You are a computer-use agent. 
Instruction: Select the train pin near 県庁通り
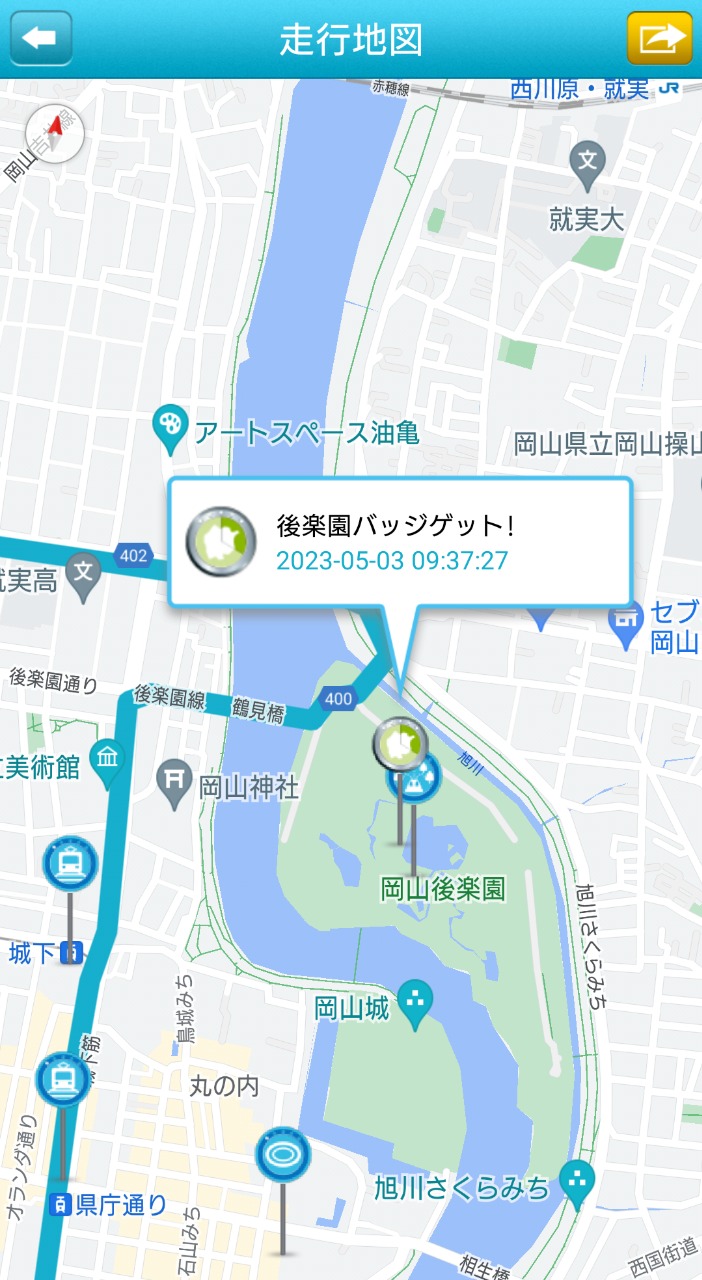point(63,1079)
